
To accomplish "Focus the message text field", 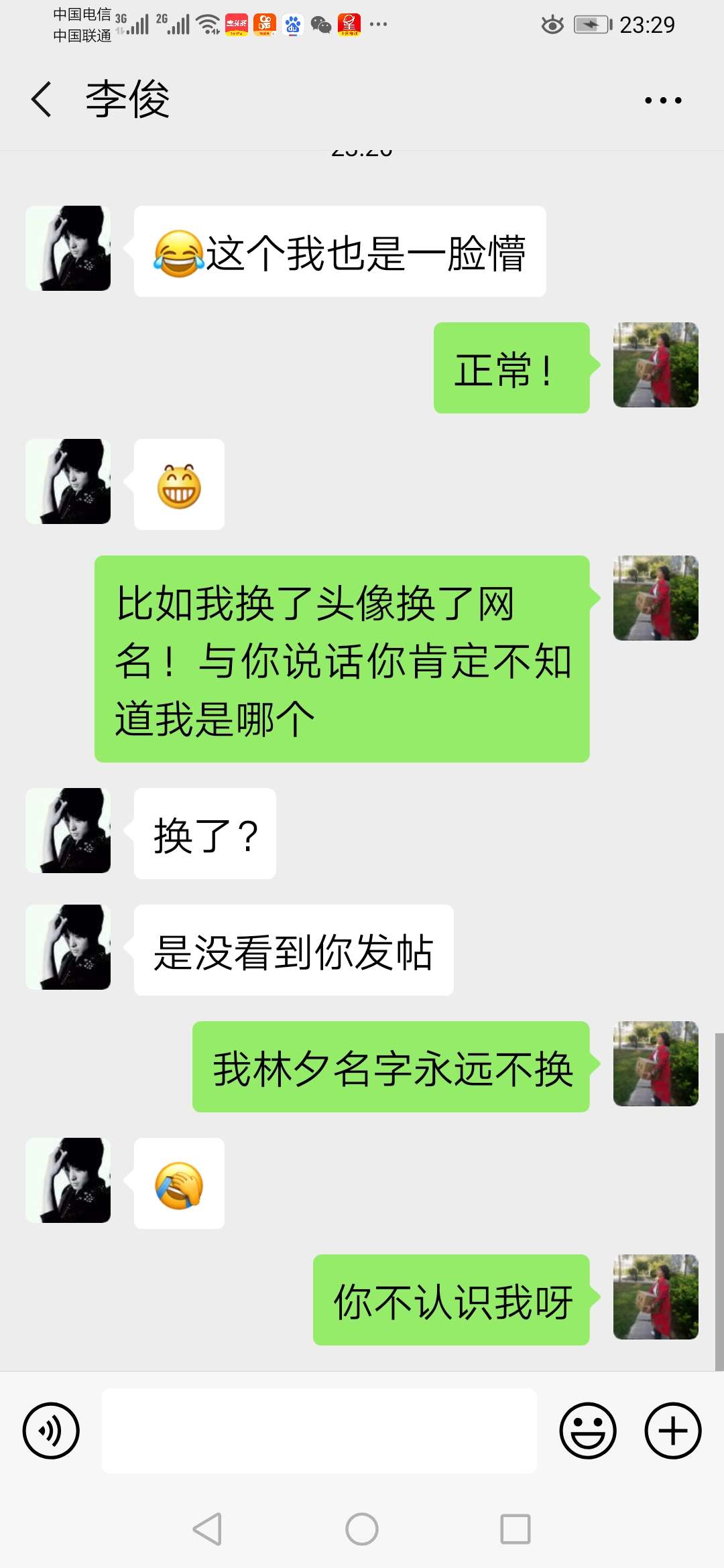I will (x=319, y=1431).
